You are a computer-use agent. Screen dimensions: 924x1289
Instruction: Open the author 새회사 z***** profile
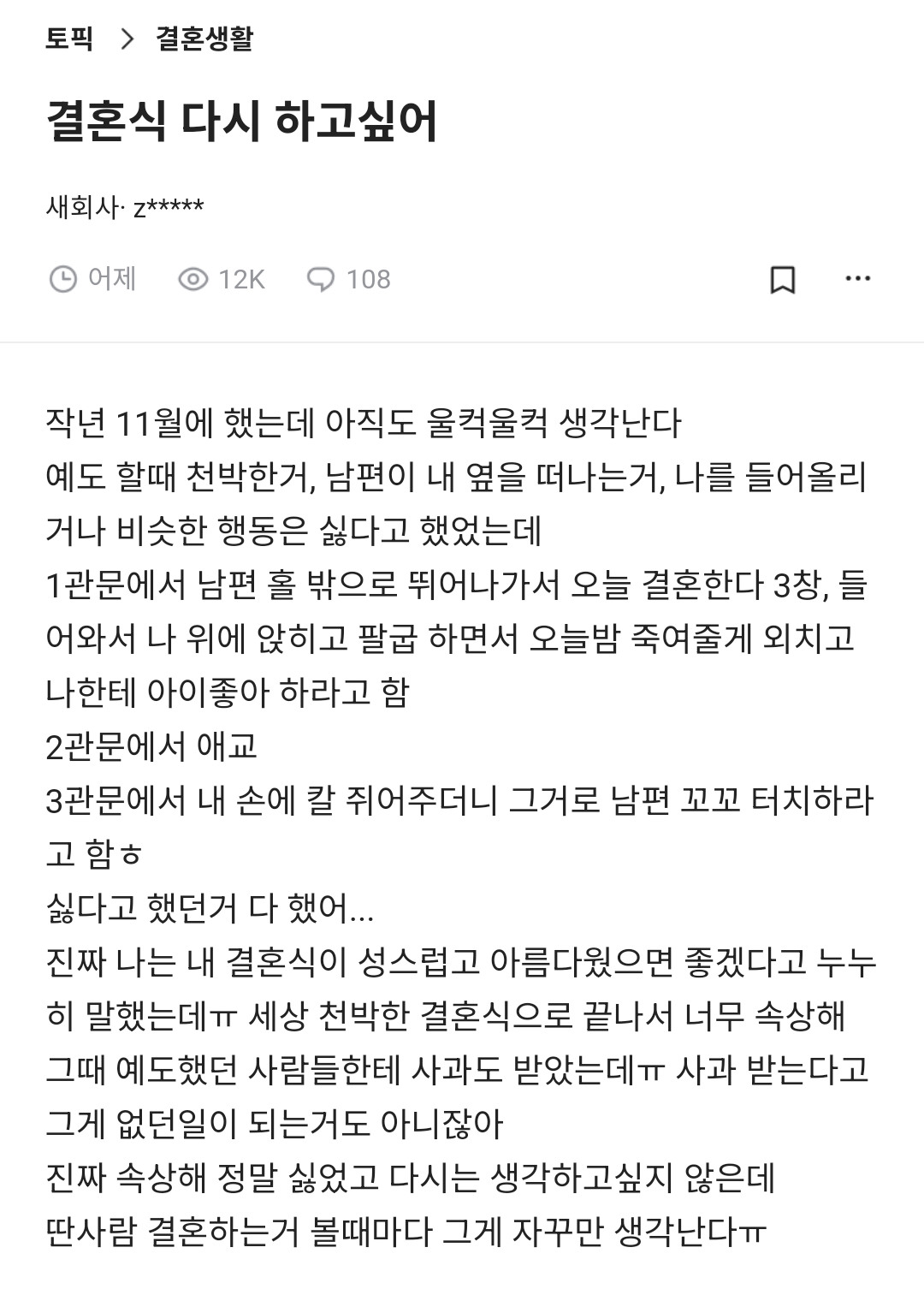pos(125,206)
